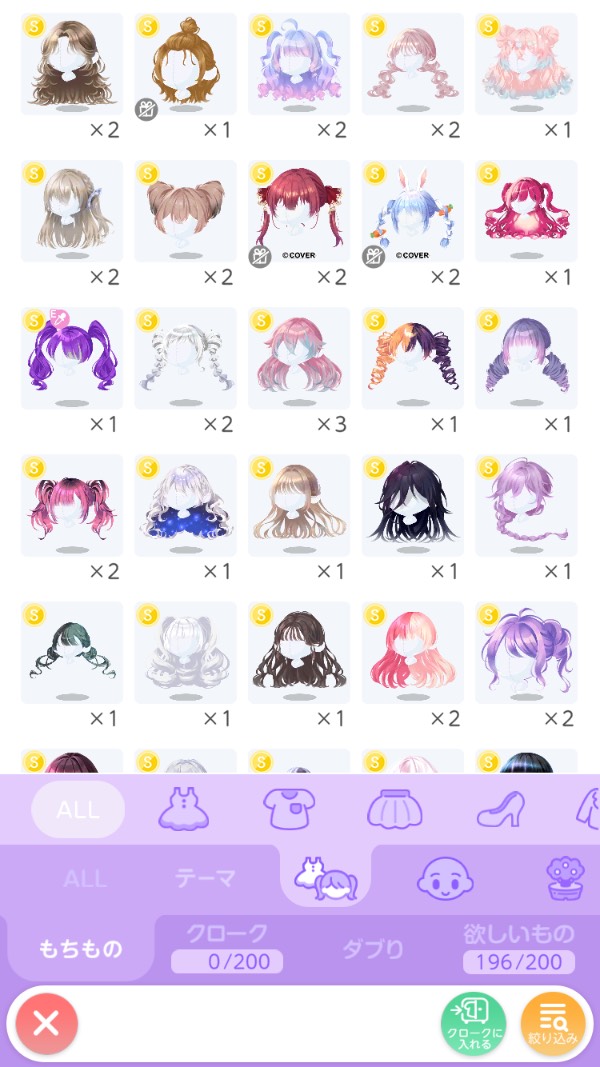Select the orange and black curly twin-tails
The image size is (600, 1067).
point(412,357)
